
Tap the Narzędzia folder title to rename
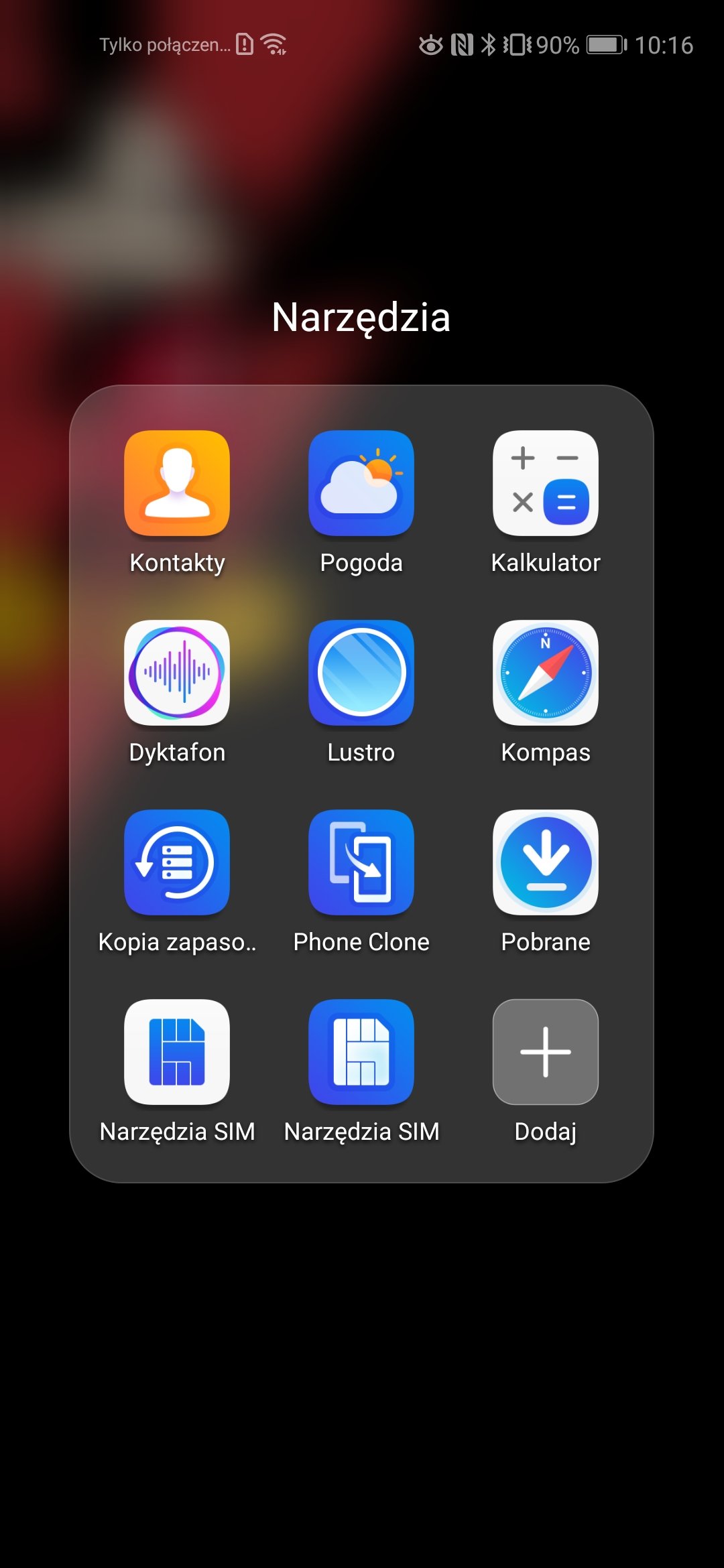click(x=361, y=318)
